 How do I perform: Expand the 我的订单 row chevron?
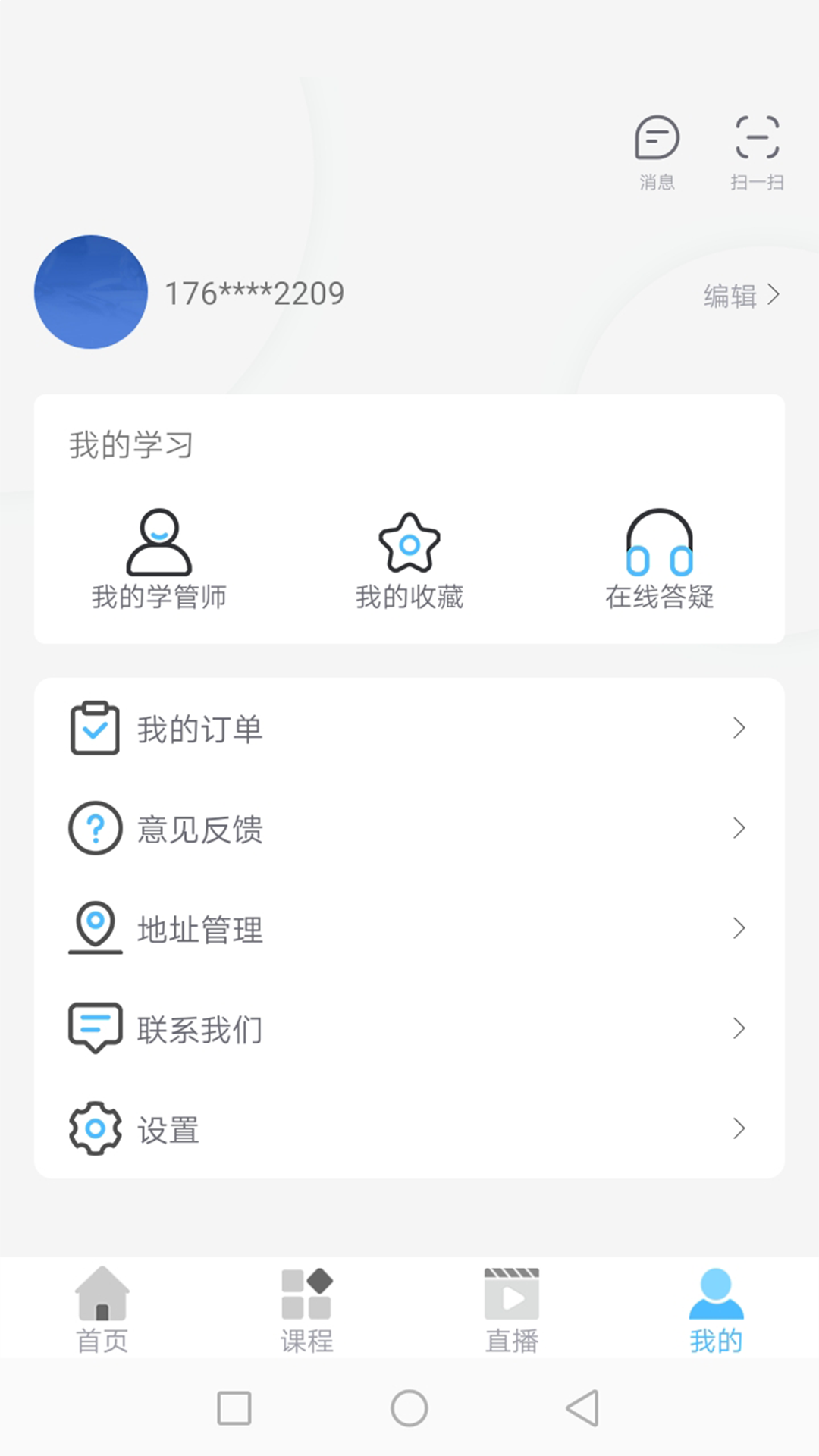(739, 729)
